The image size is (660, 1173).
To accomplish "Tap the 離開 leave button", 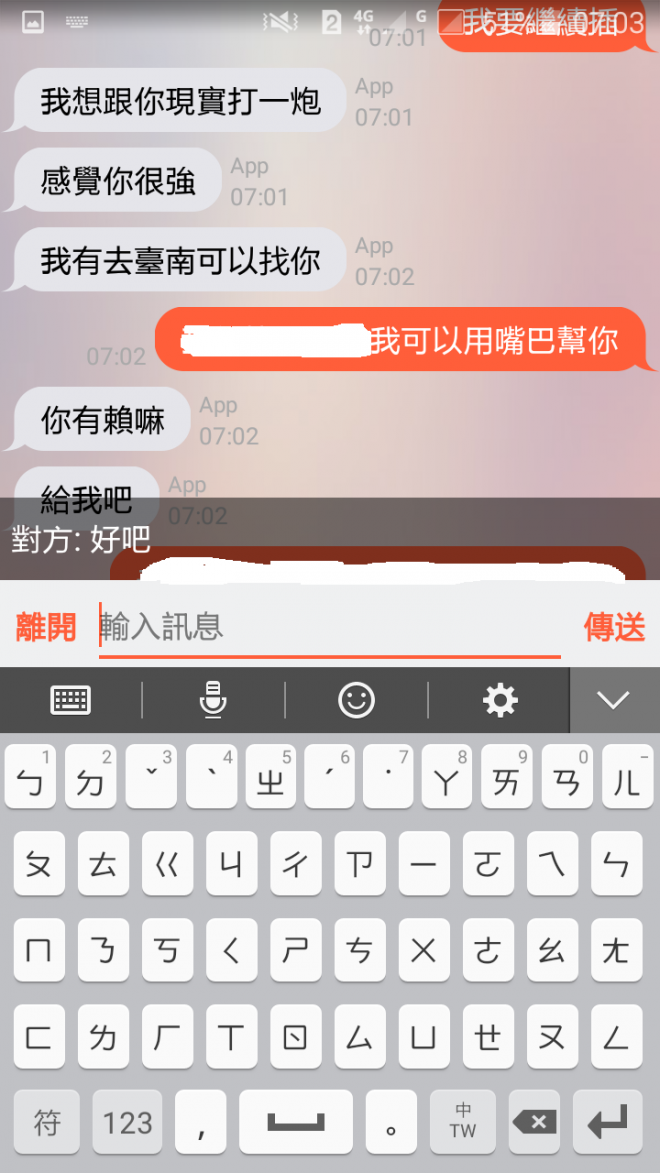I will coord(47,628).
